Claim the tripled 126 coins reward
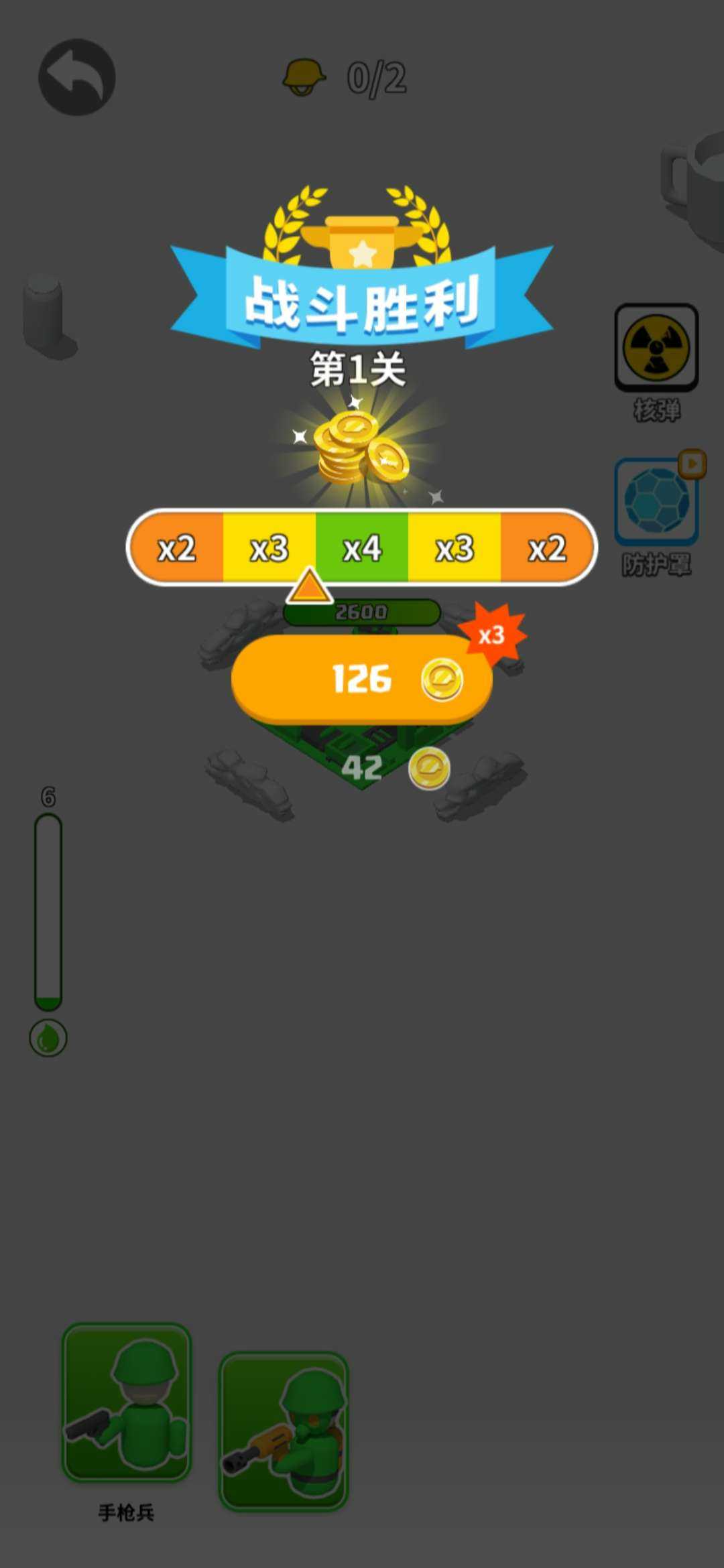 tap(362, 679)
